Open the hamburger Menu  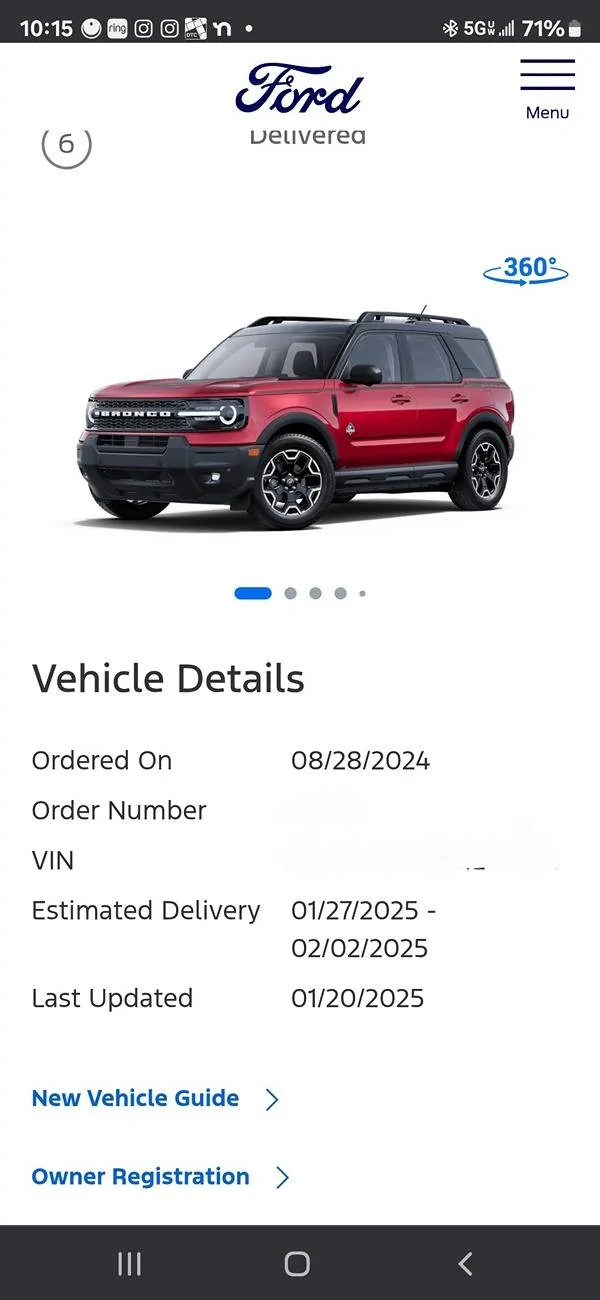tap(547, 87)
